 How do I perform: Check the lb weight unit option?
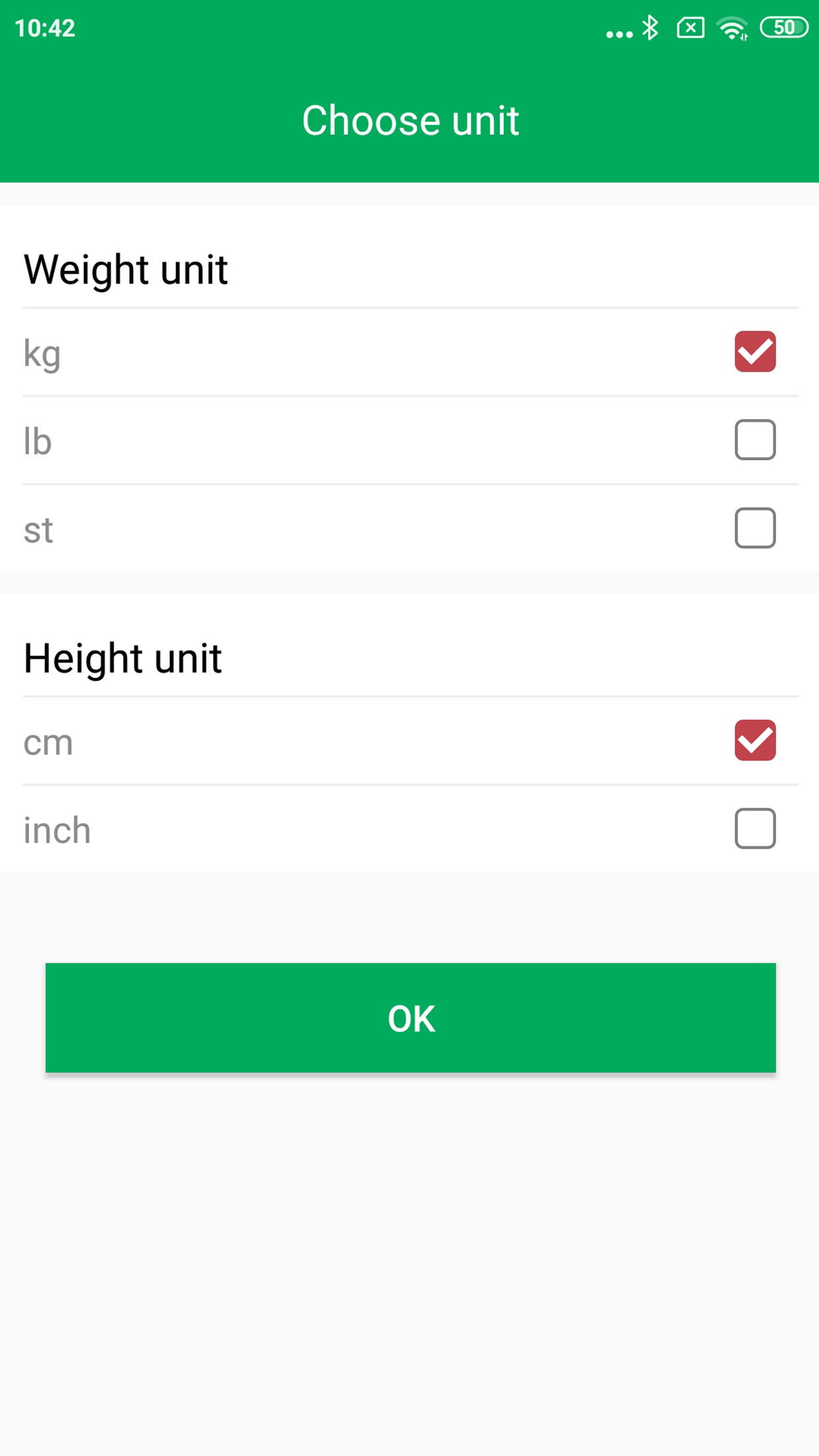[x=754, y=439]
